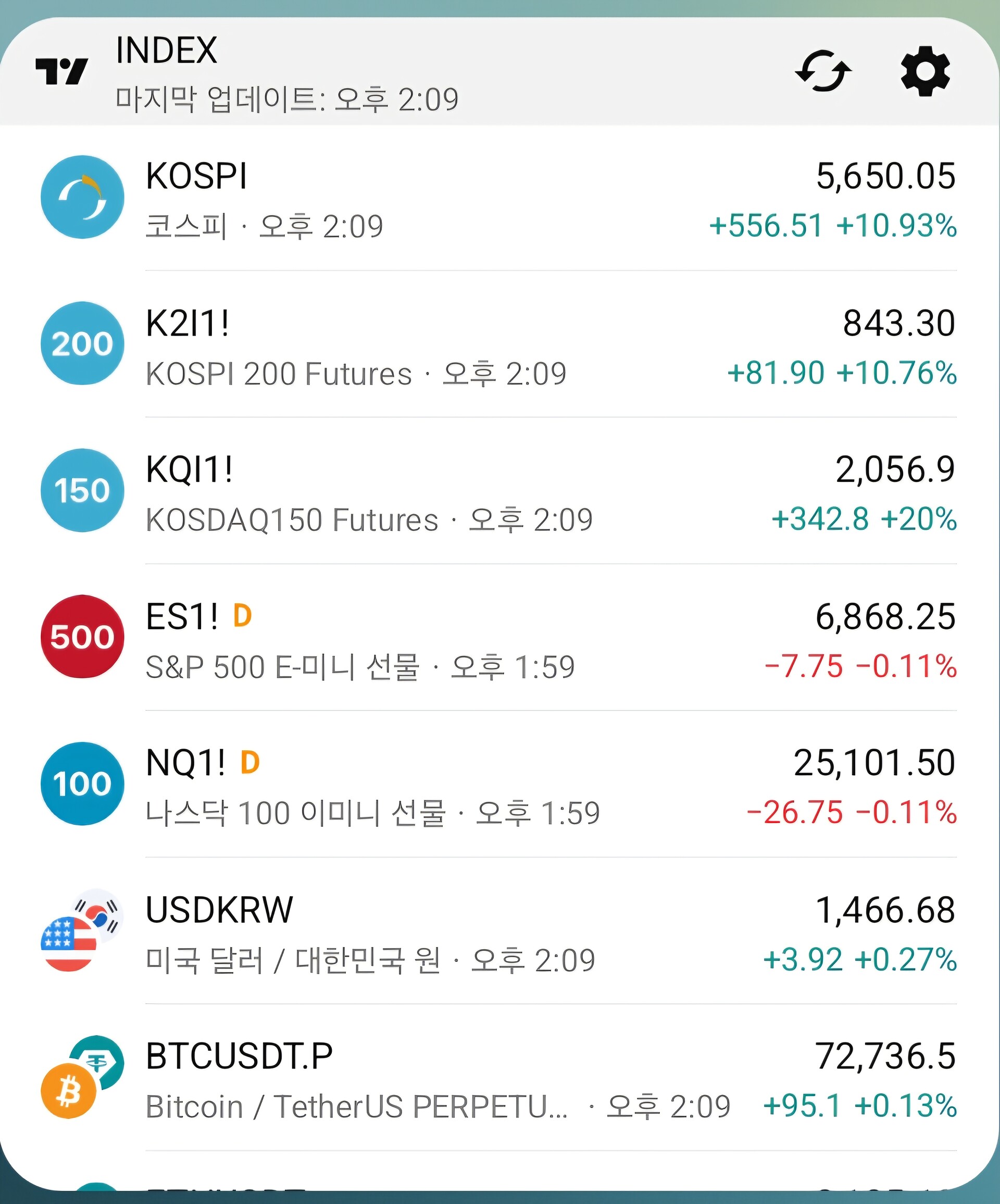
Task: View K2I1! KOSPI 200 Futures
Action: [498, 345]
